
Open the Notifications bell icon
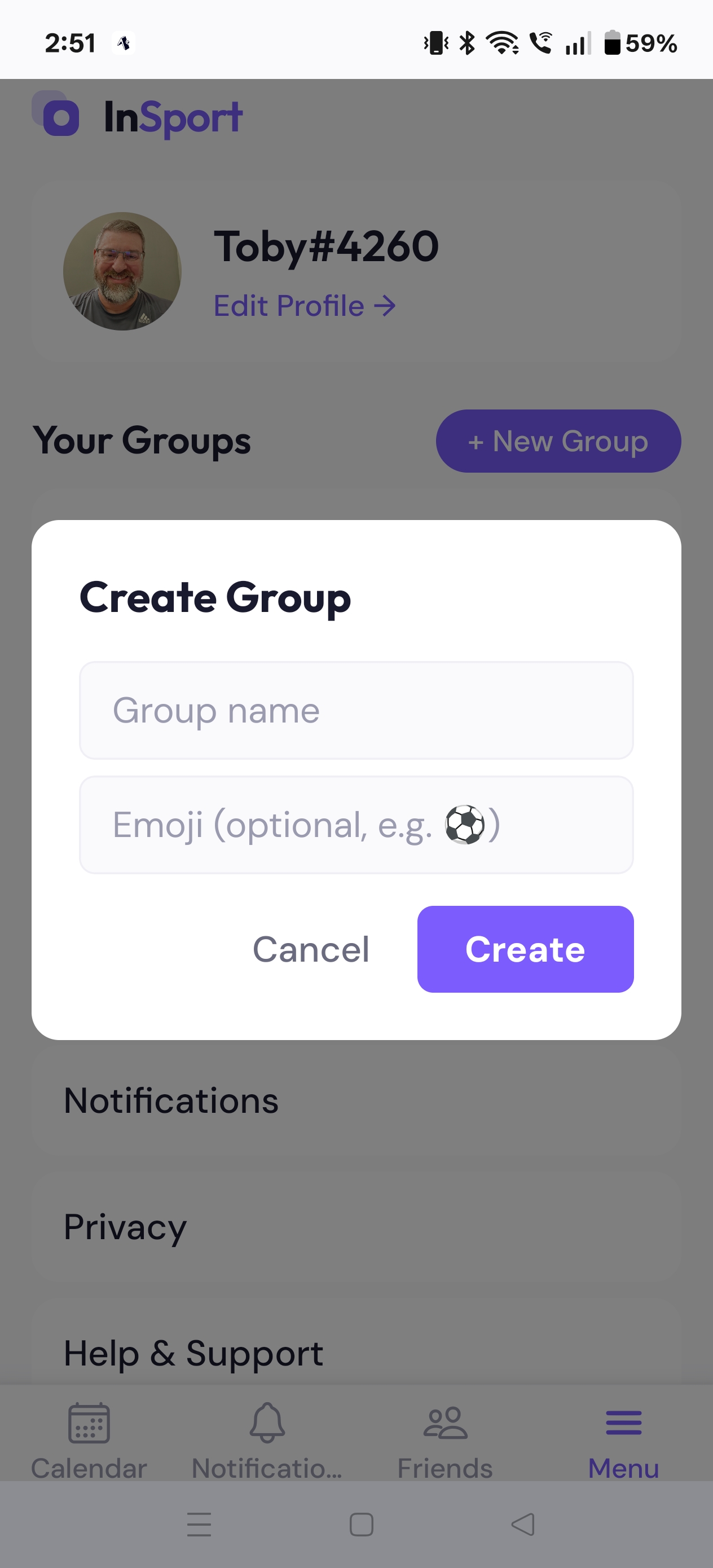[267, 1423]
